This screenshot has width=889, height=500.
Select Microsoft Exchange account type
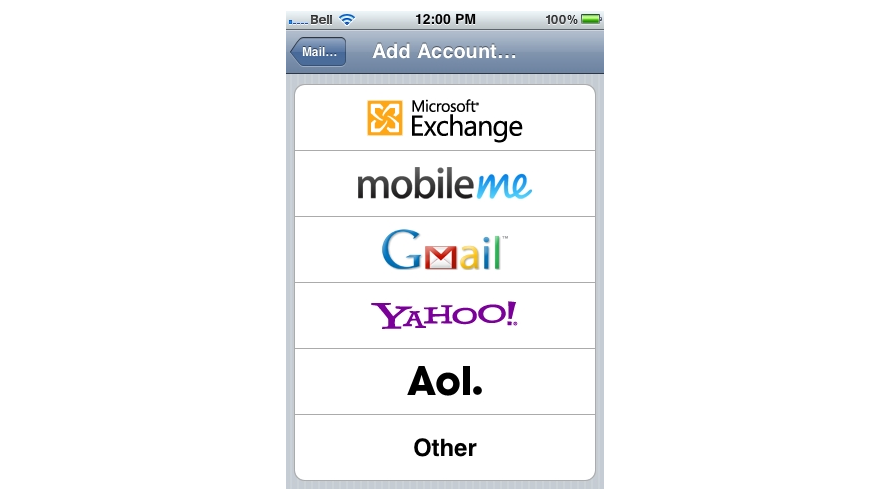click(x=445, y=118)
